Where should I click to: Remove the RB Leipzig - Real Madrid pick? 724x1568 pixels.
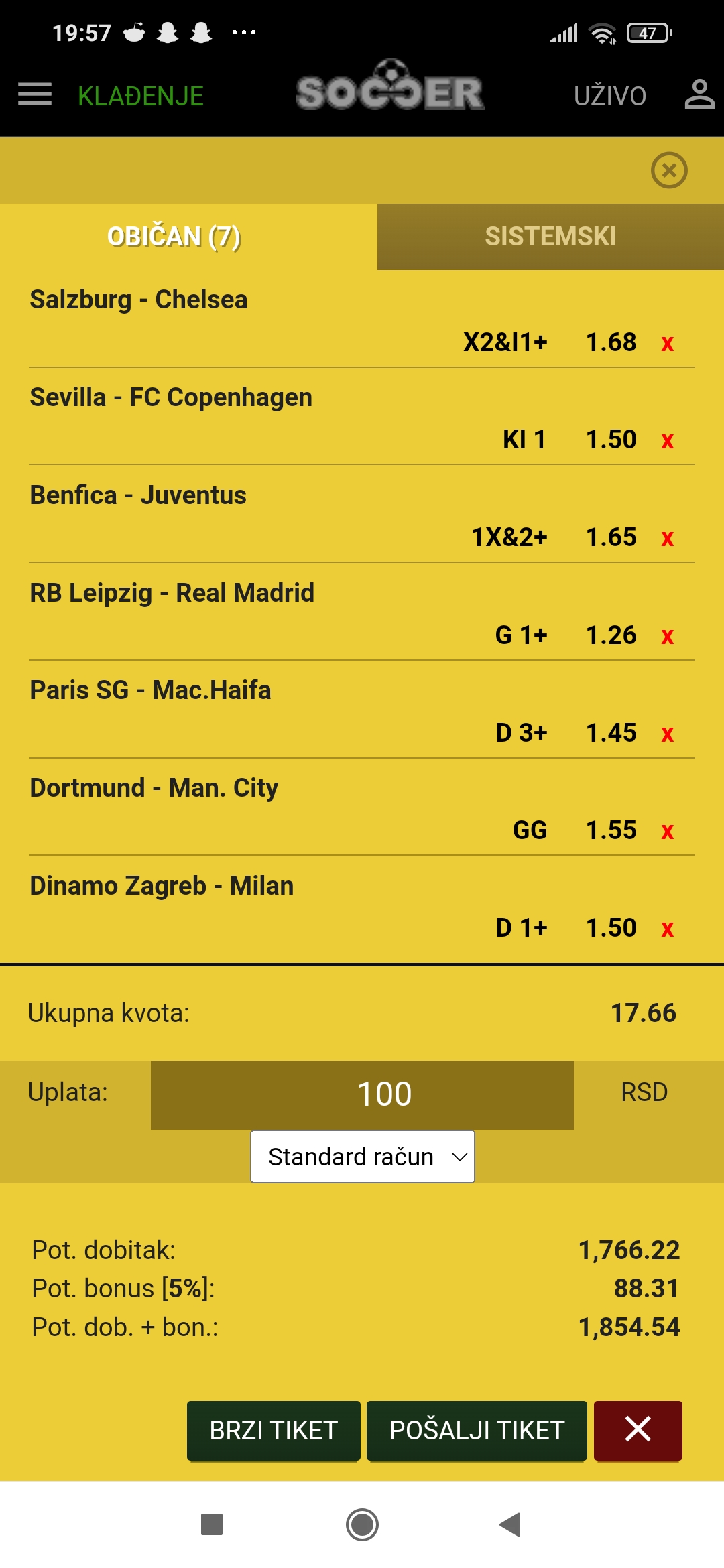click(667, 637)
